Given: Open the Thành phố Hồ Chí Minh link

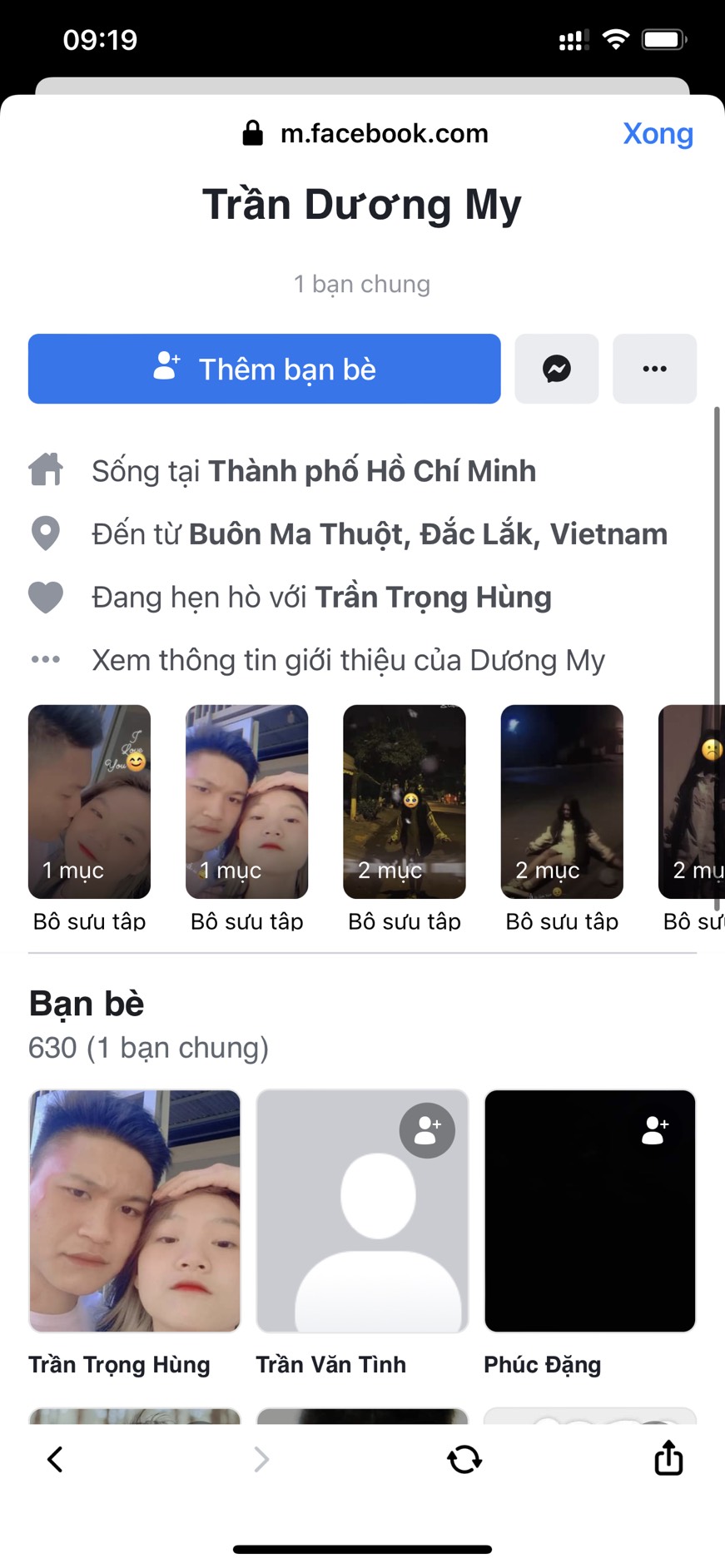Looking at the screenshot, I should [x=371, y=471].
